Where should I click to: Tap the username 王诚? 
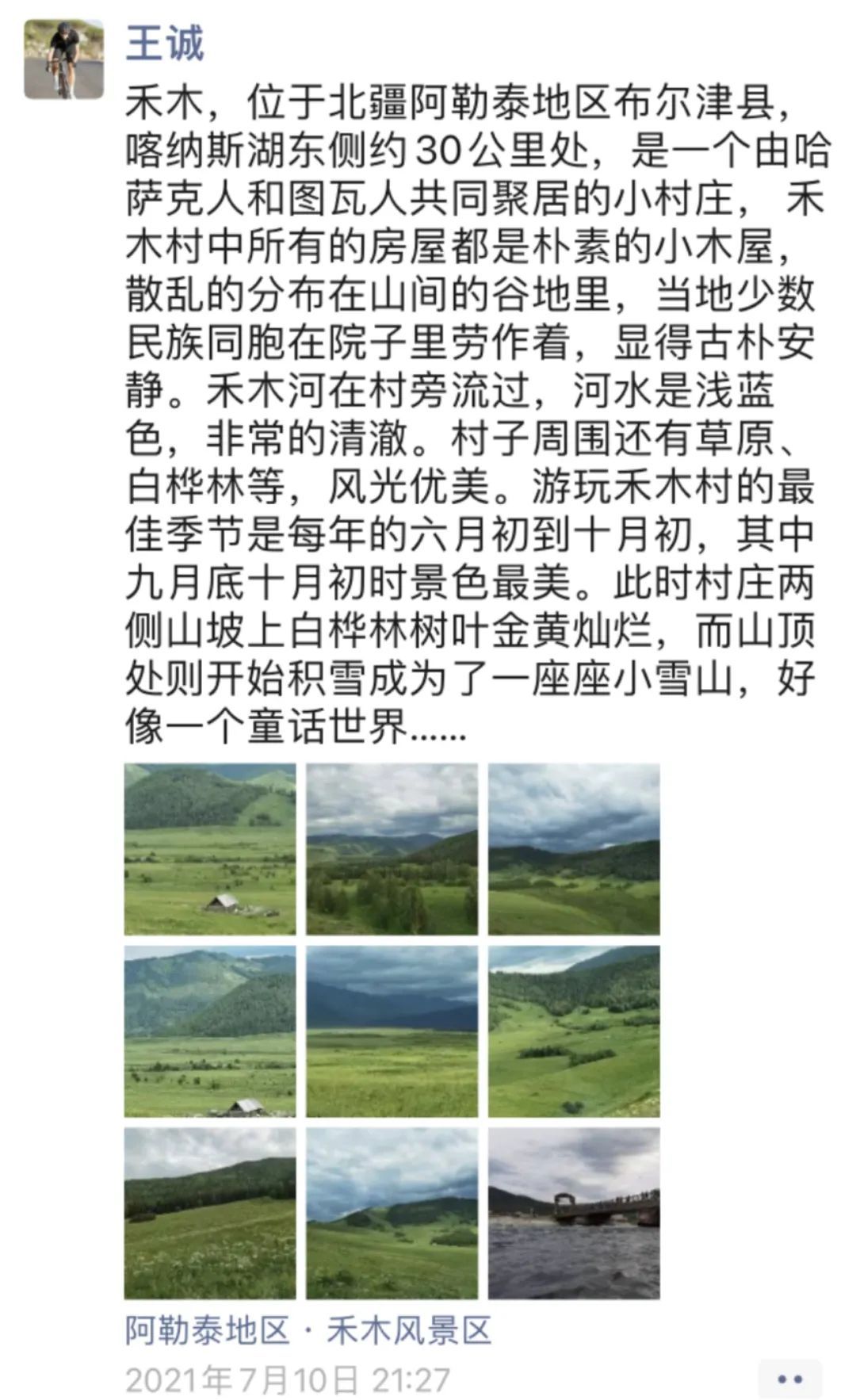165,43
